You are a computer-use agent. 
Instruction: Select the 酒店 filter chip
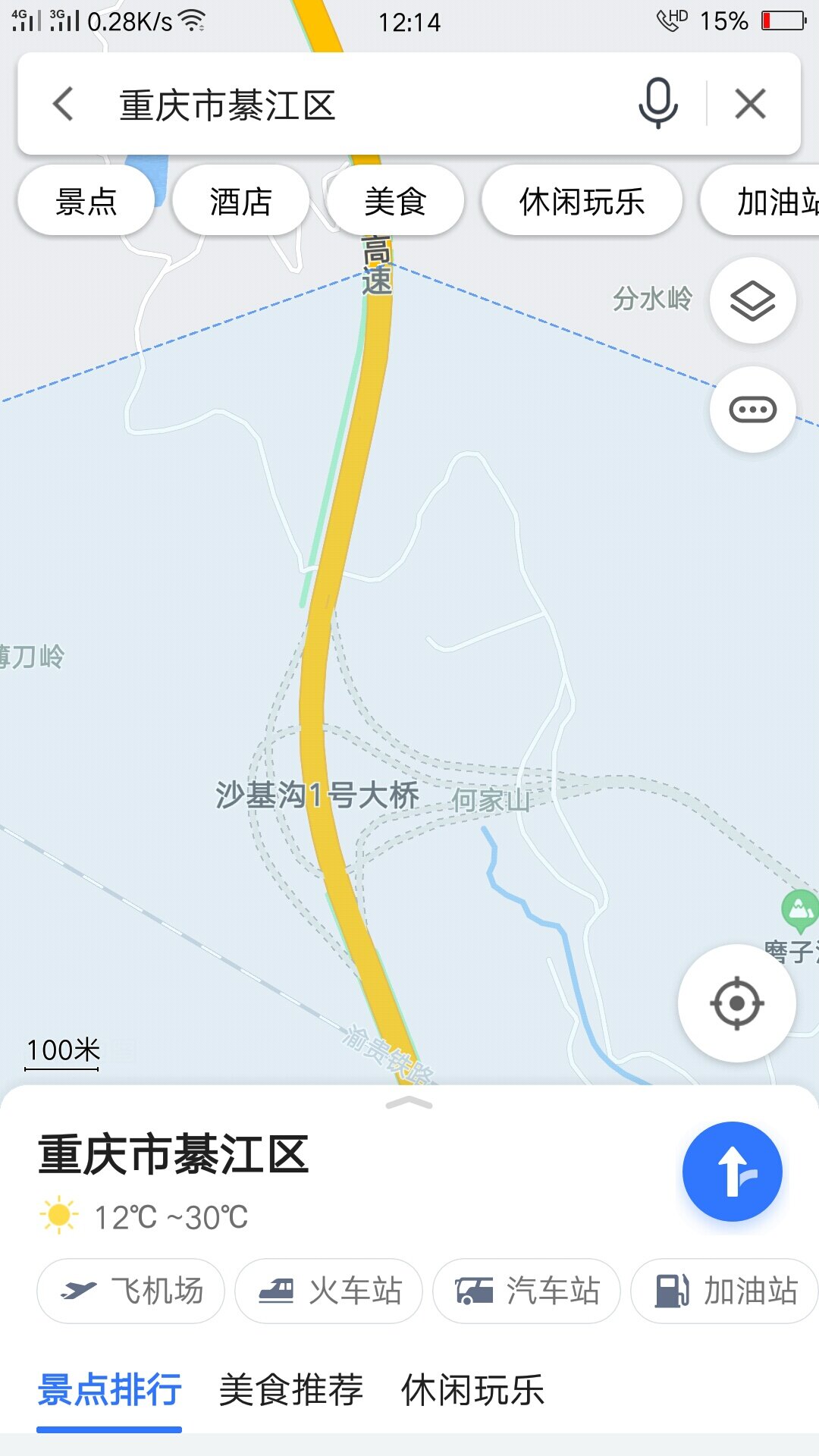pyautogui.click(x=240, y=202)
